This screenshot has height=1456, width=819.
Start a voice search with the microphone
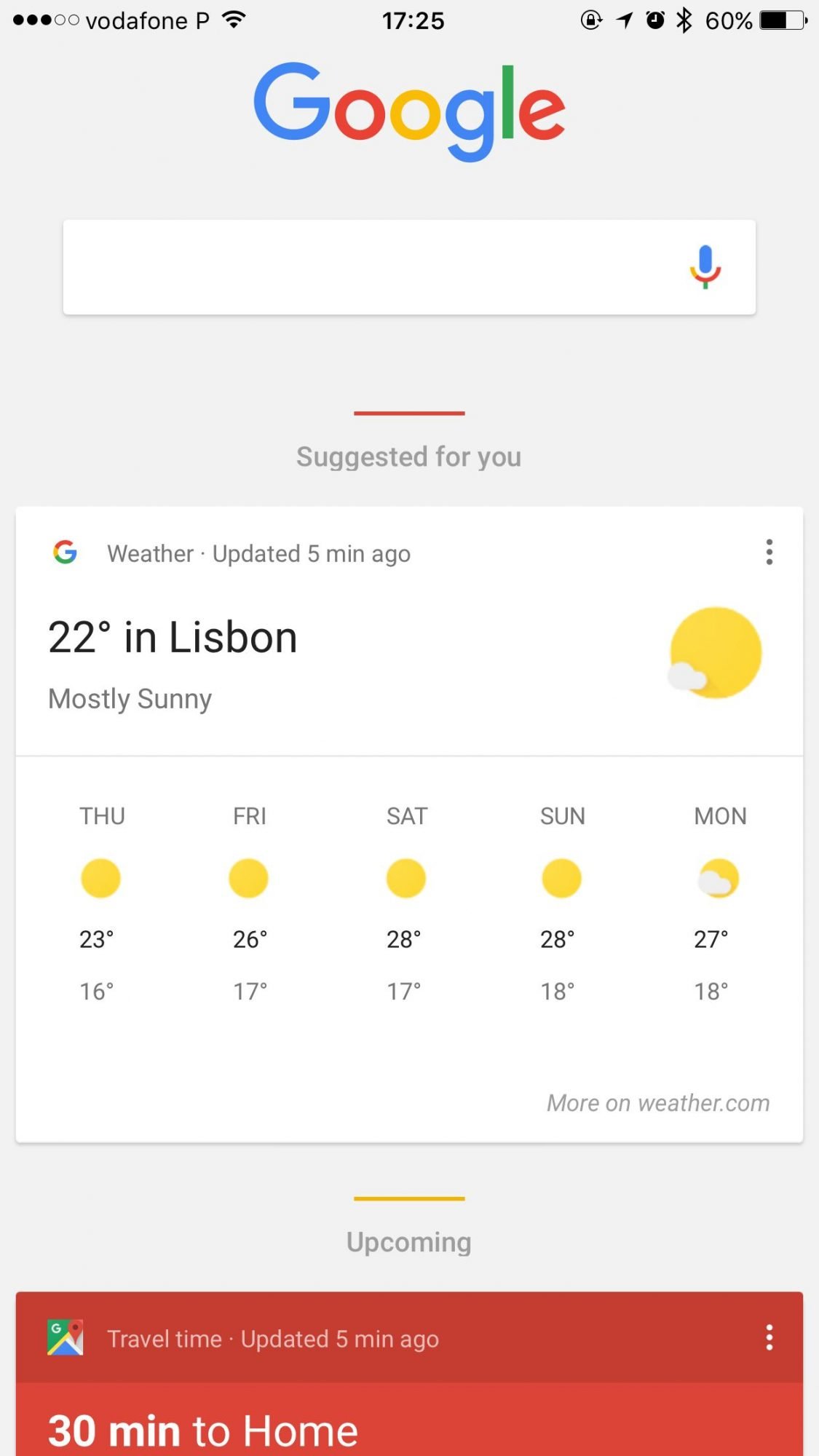(x=705, y=267)
